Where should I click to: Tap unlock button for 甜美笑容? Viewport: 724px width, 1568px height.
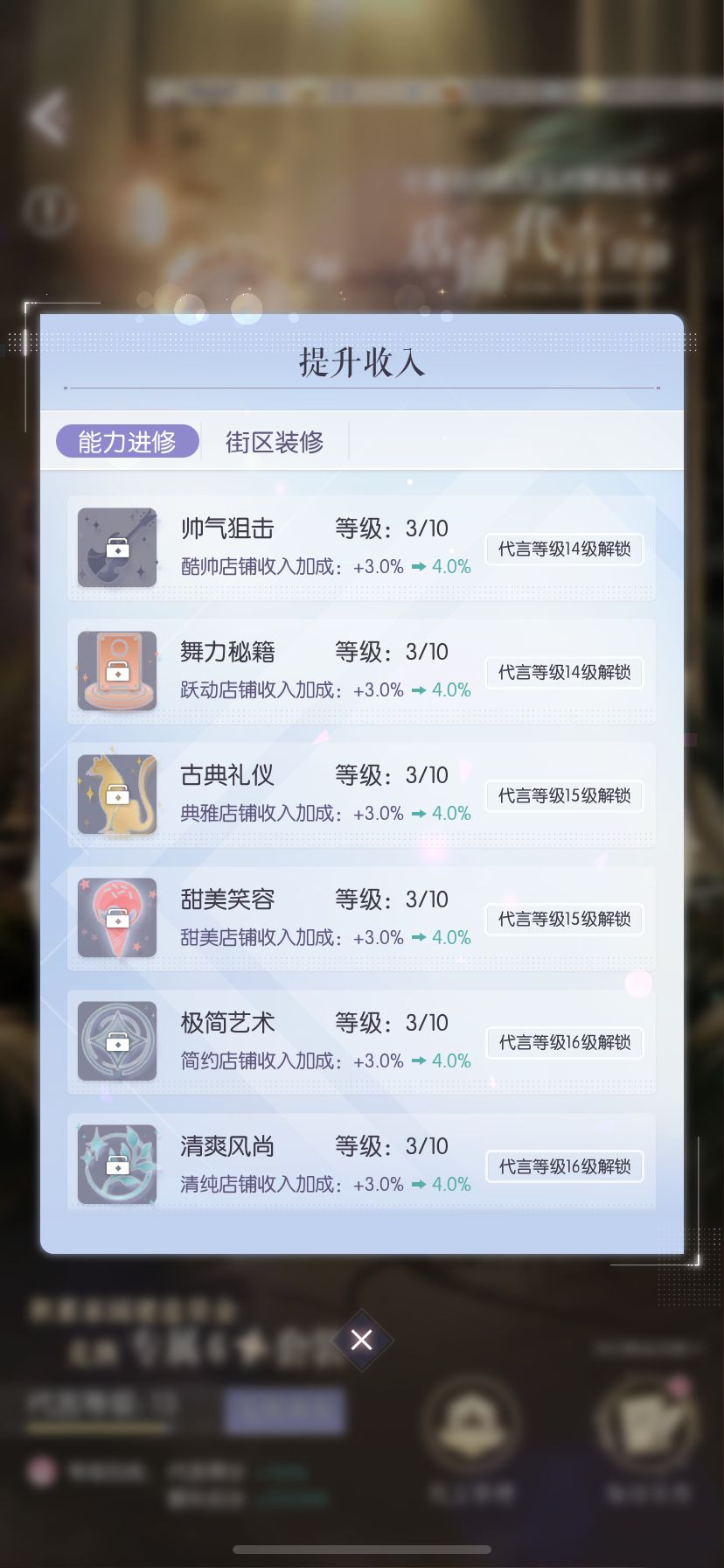coord(564,920)
